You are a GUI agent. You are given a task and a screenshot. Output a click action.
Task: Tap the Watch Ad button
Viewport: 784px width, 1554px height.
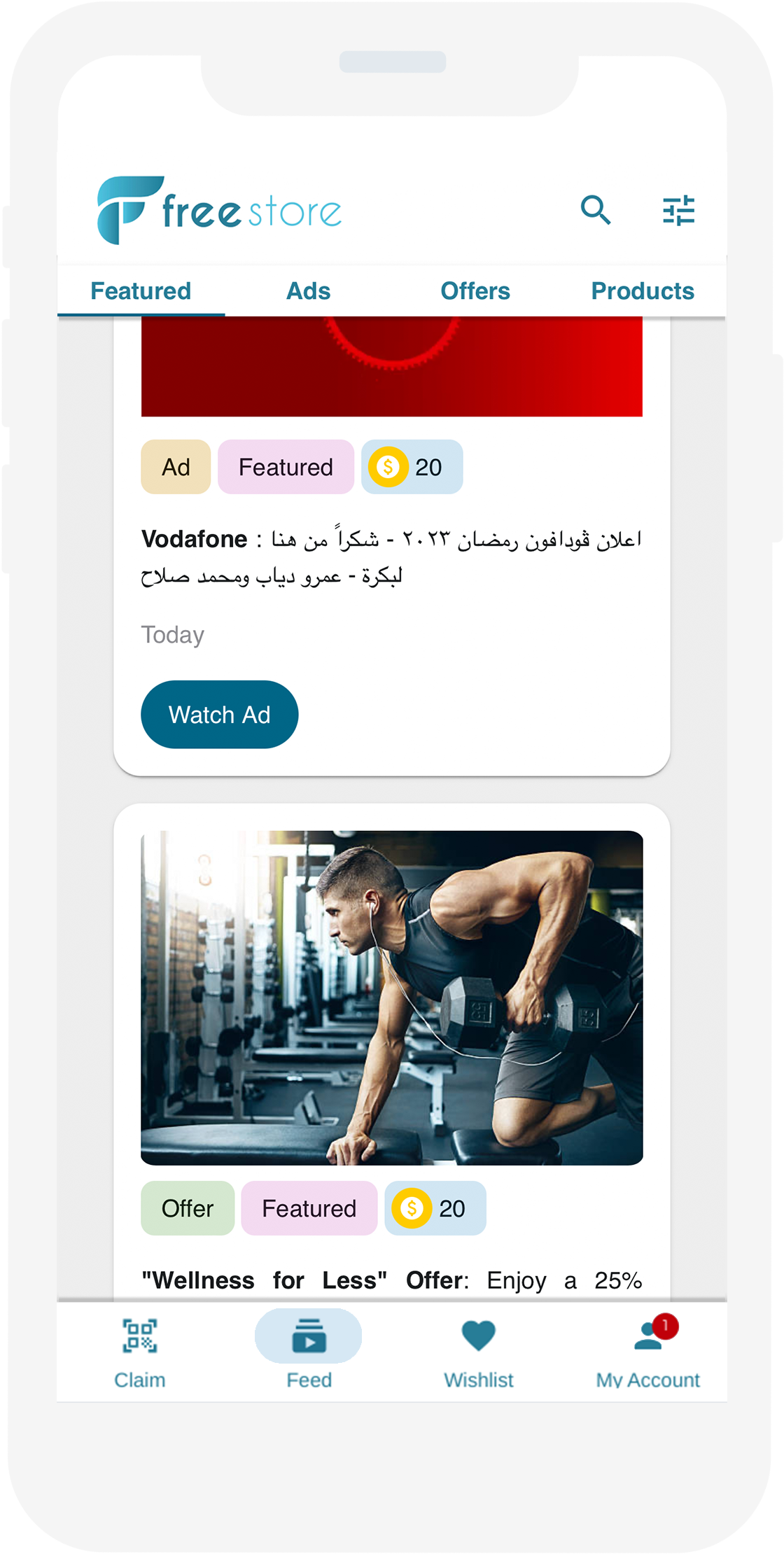(x=219, y=715)
